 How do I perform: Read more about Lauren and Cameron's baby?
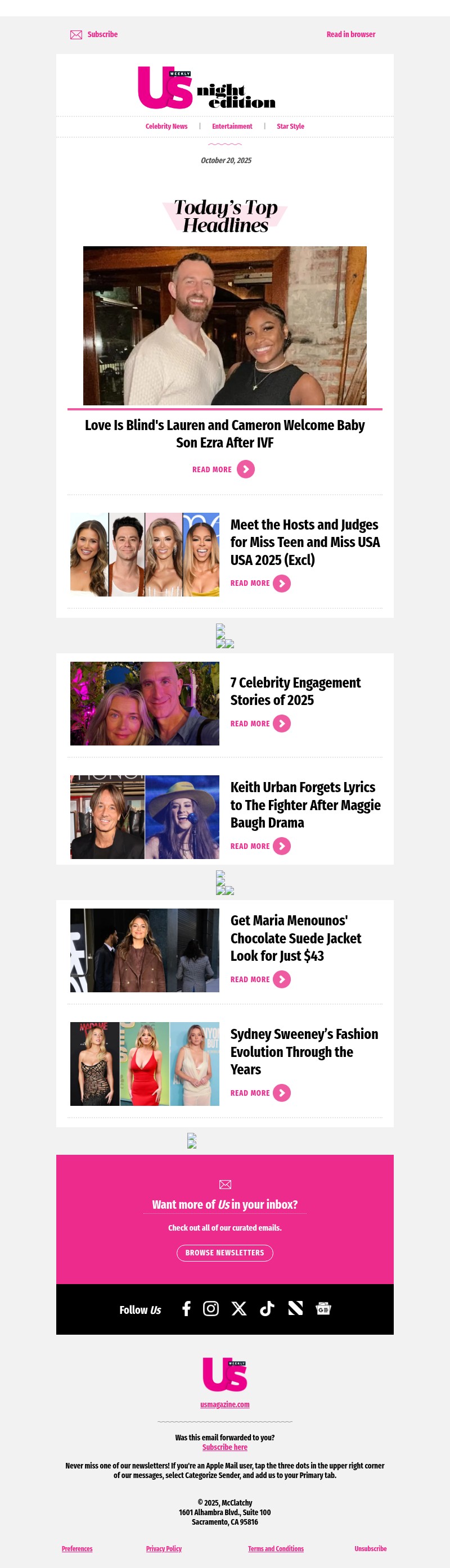223,469
